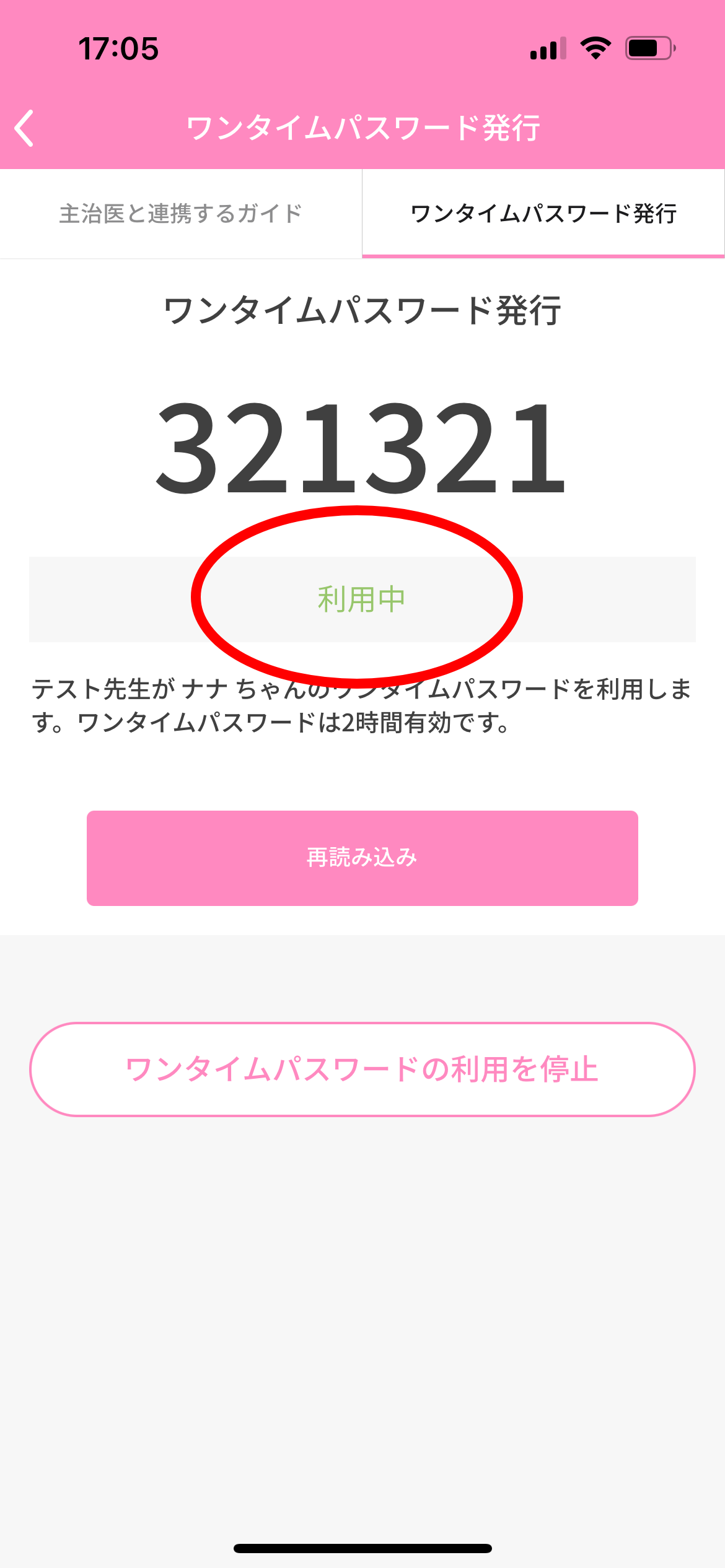Viewport: 725px width, 1568px height.
Task: Tap the 再読み込み reload button
Action: [362, 858]
